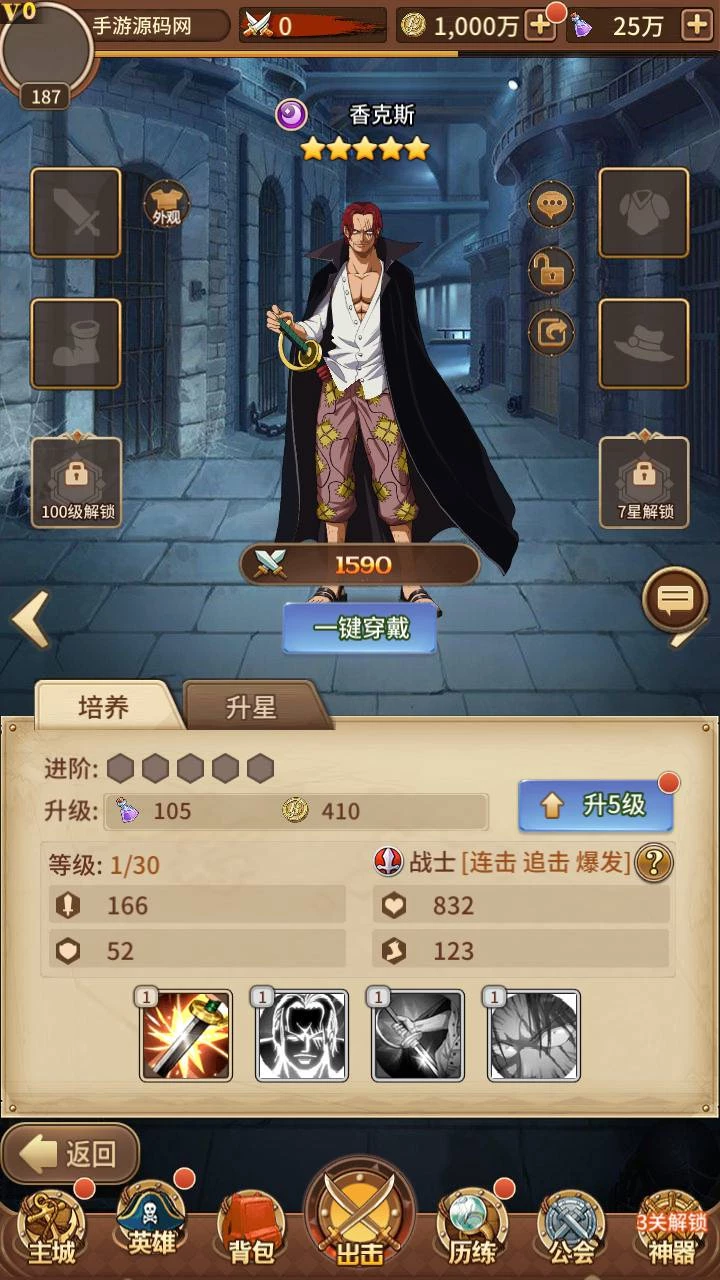Go to 主城 main city

(52, 1228)
